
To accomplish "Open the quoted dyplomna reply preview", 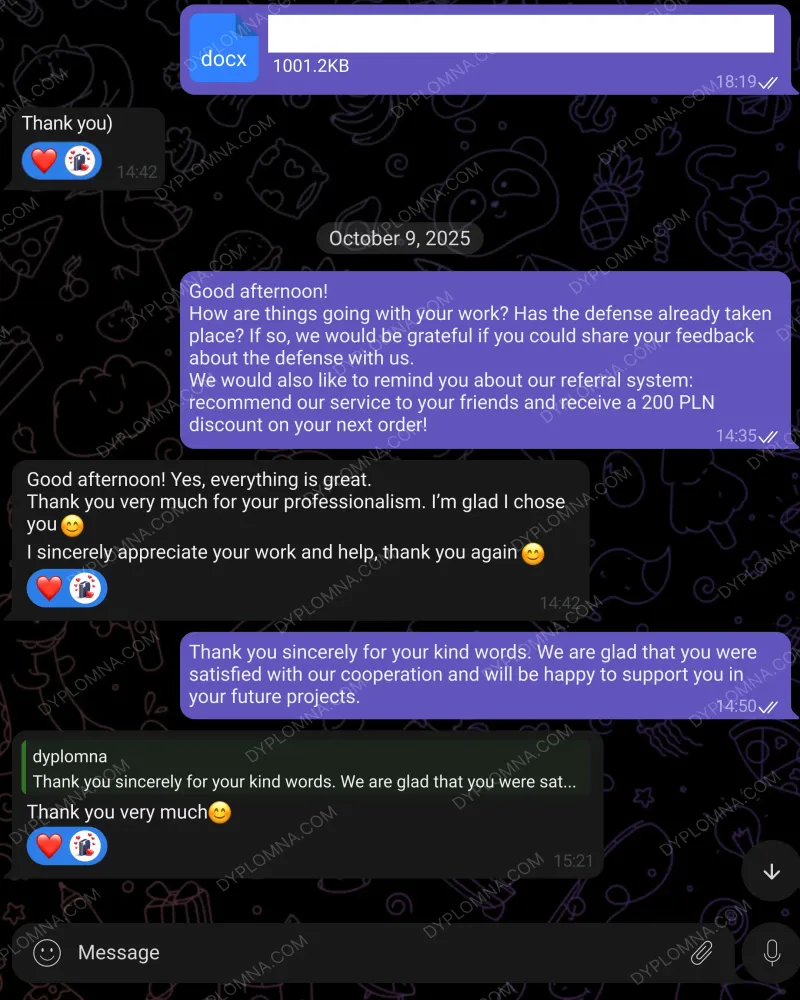I will click(304, 770).
